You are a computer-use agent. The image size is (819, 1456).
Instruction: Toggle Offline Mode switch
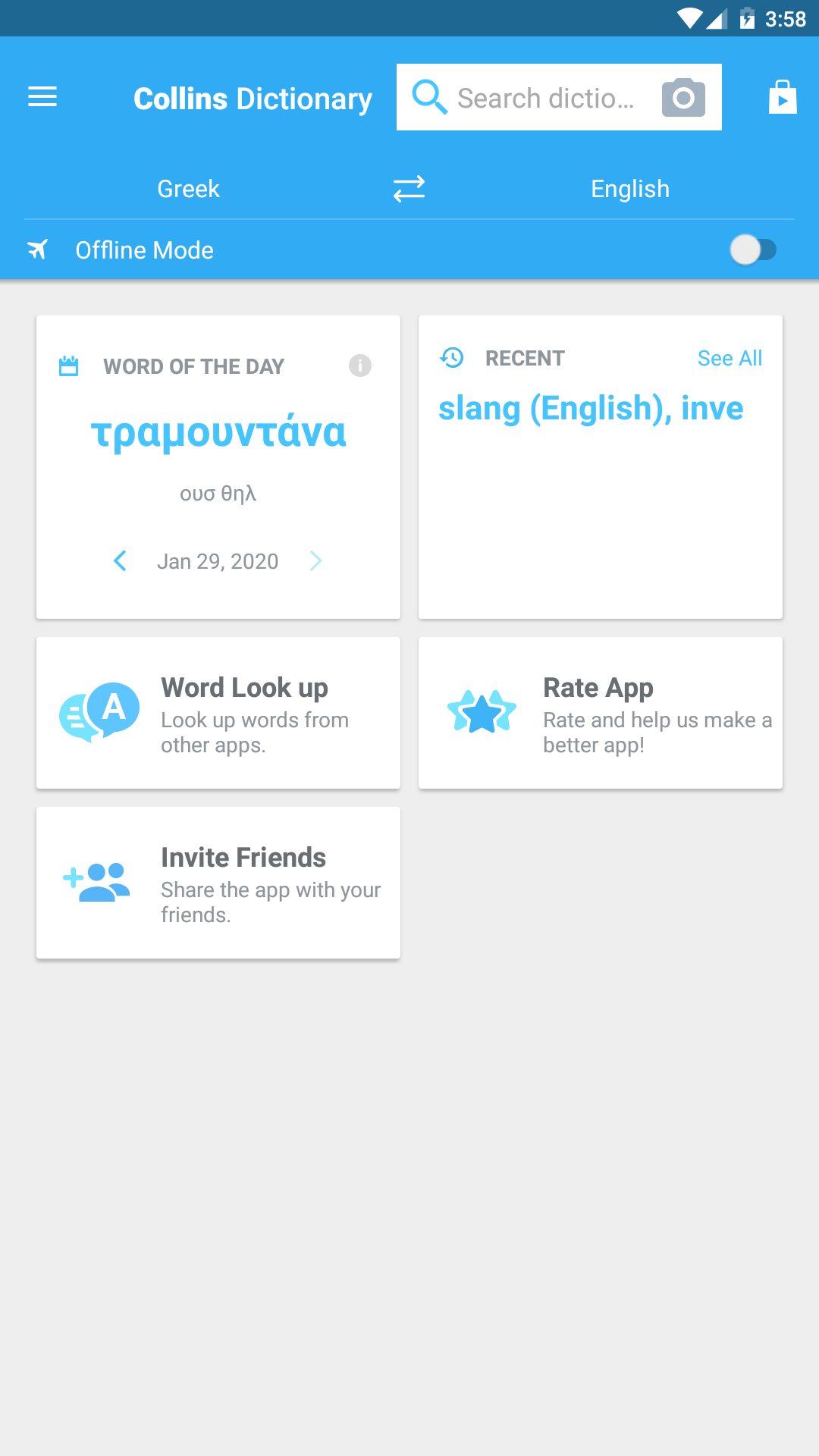(753, 249)
